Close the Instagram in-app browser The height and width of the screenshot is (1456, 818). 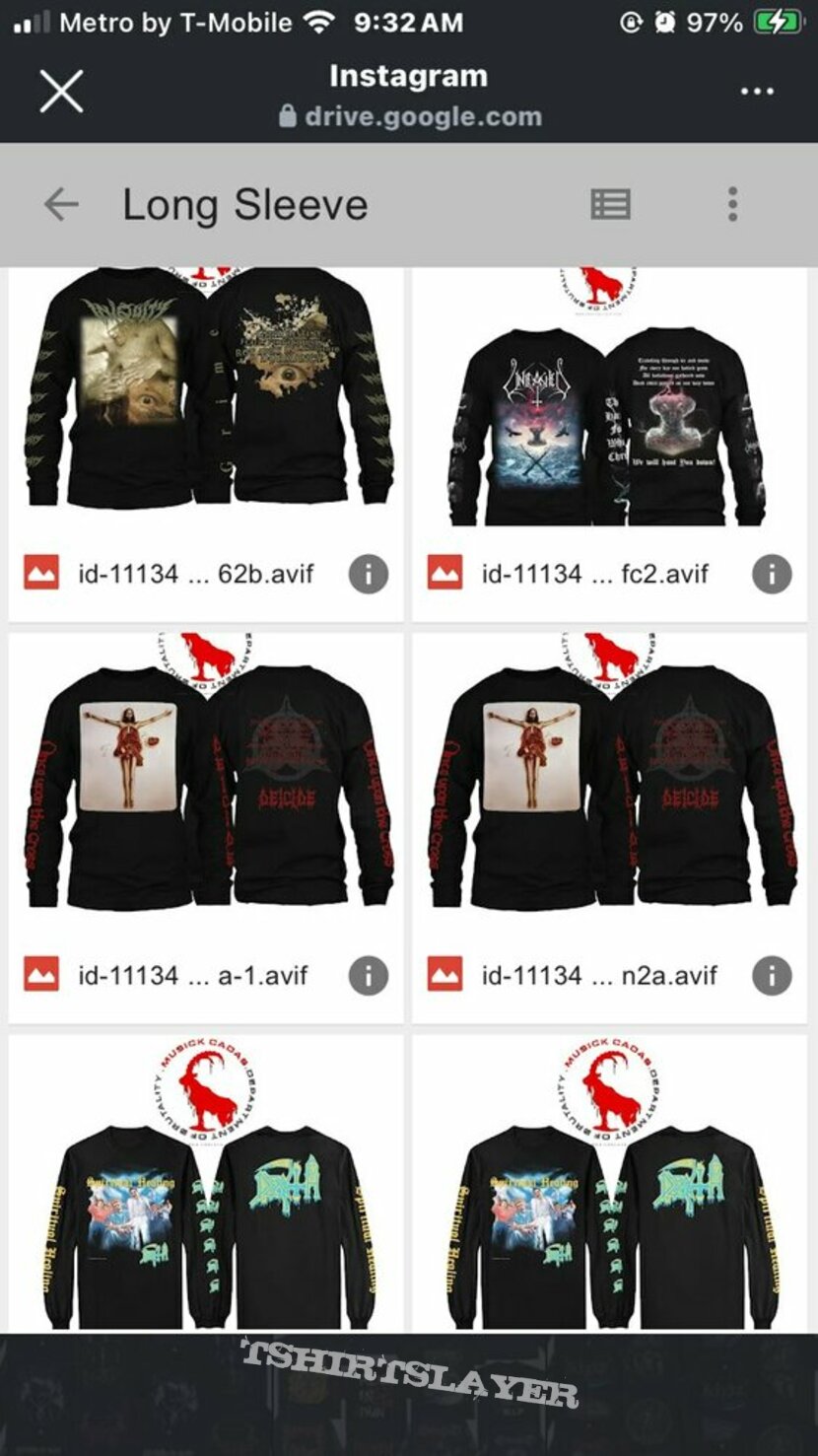(61, 92)
